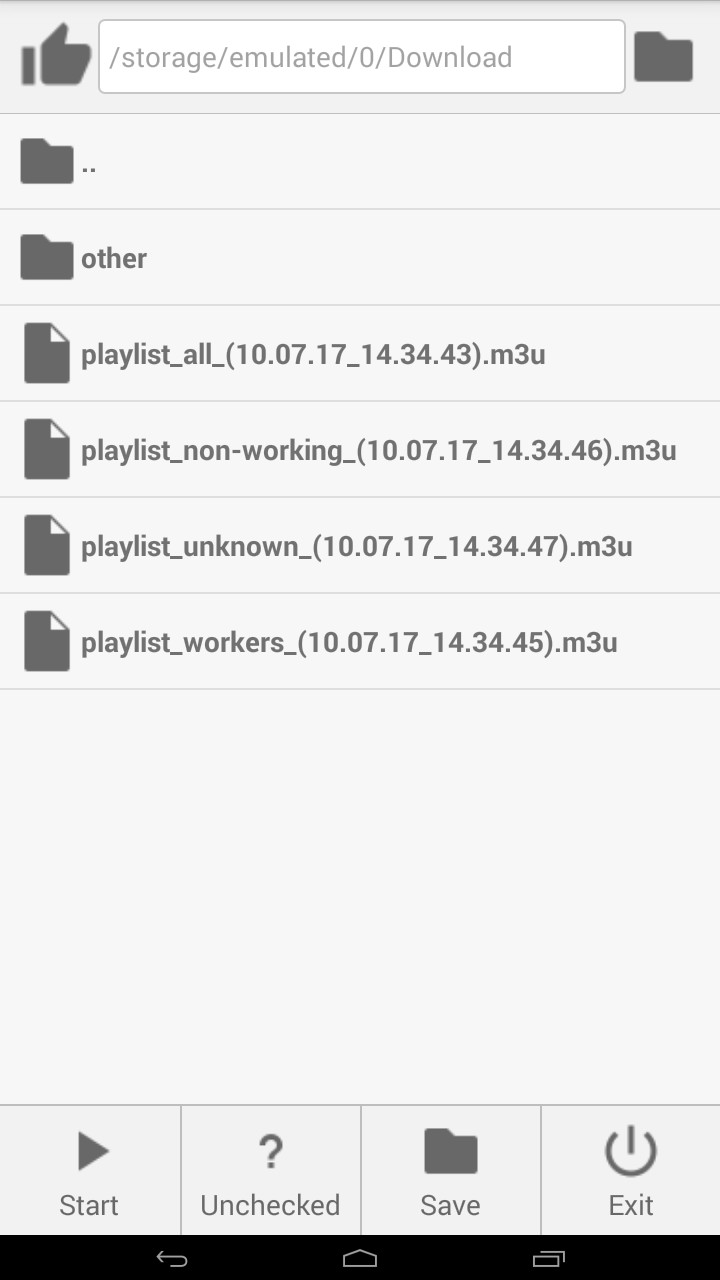Edit the storage path field
Image resolution: width=720 pixels, height=1280 pixels.
[x=361, y=57]
